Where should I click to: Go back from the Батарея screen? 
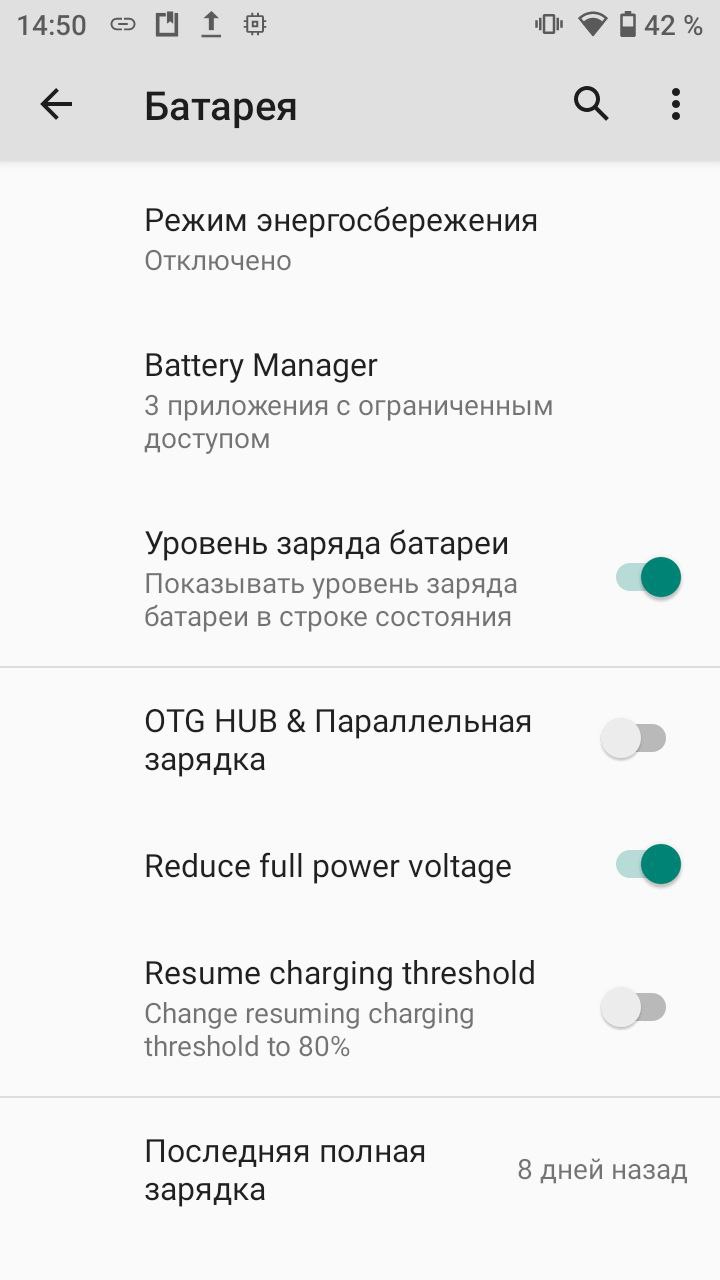57,105
